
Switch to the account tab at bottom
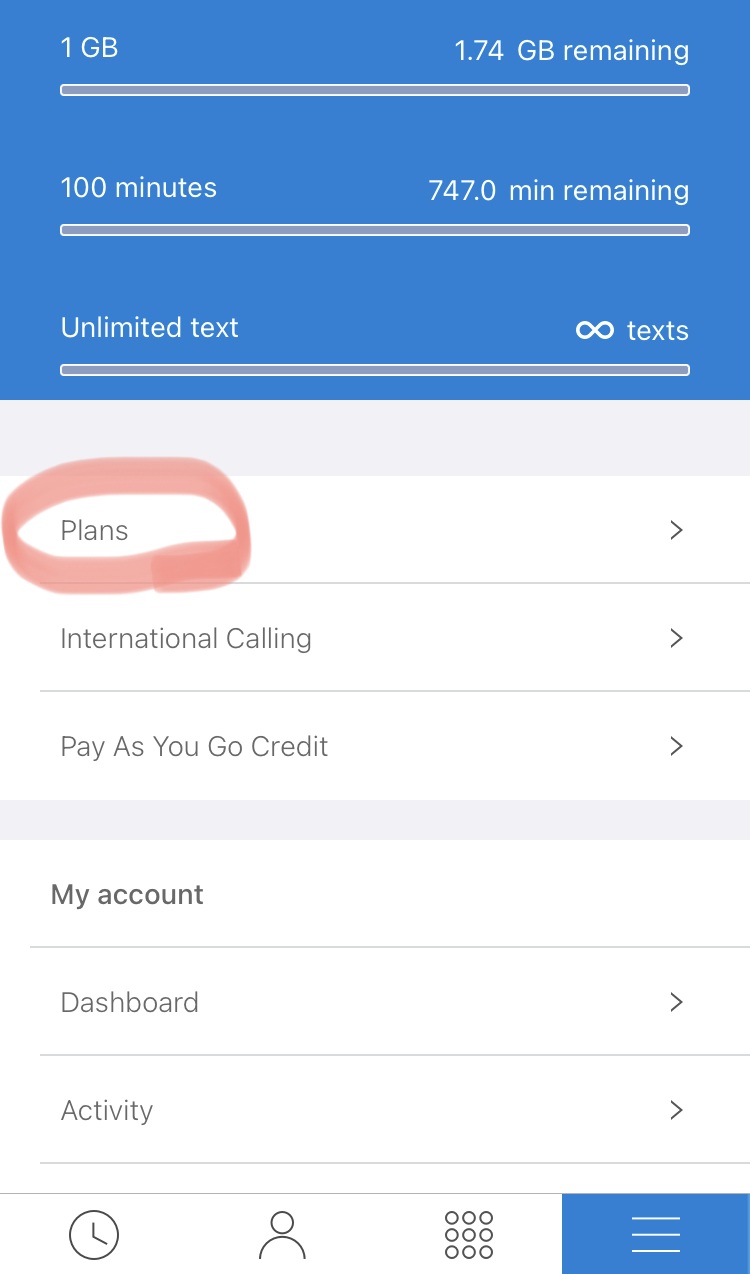click(x=281, y=1234)
